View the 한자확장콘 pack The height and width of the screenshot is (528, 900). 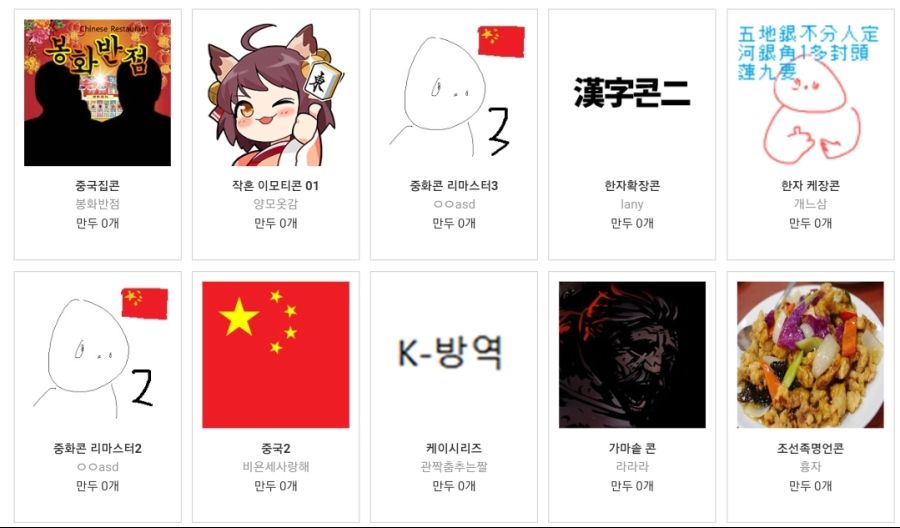point(632,93)
